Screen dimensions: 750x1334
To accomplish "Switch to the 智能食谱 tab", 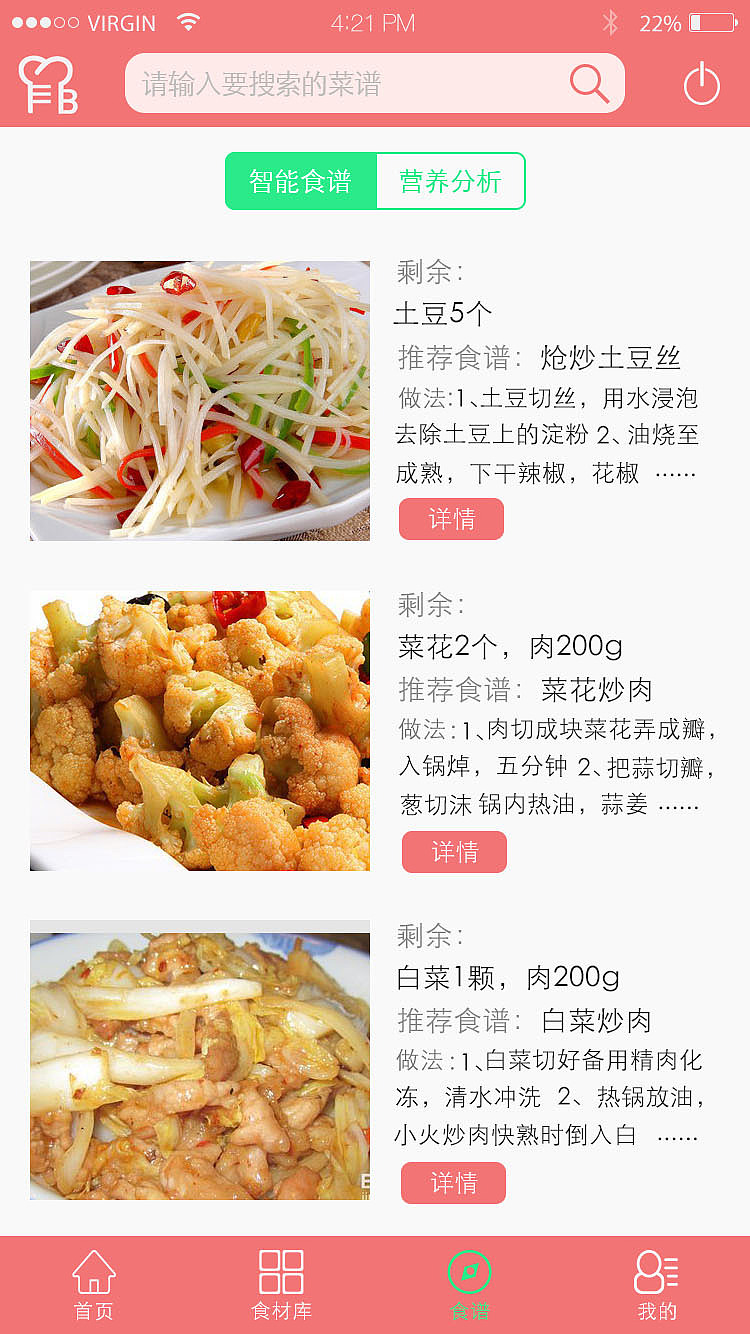I will [301, 182].
